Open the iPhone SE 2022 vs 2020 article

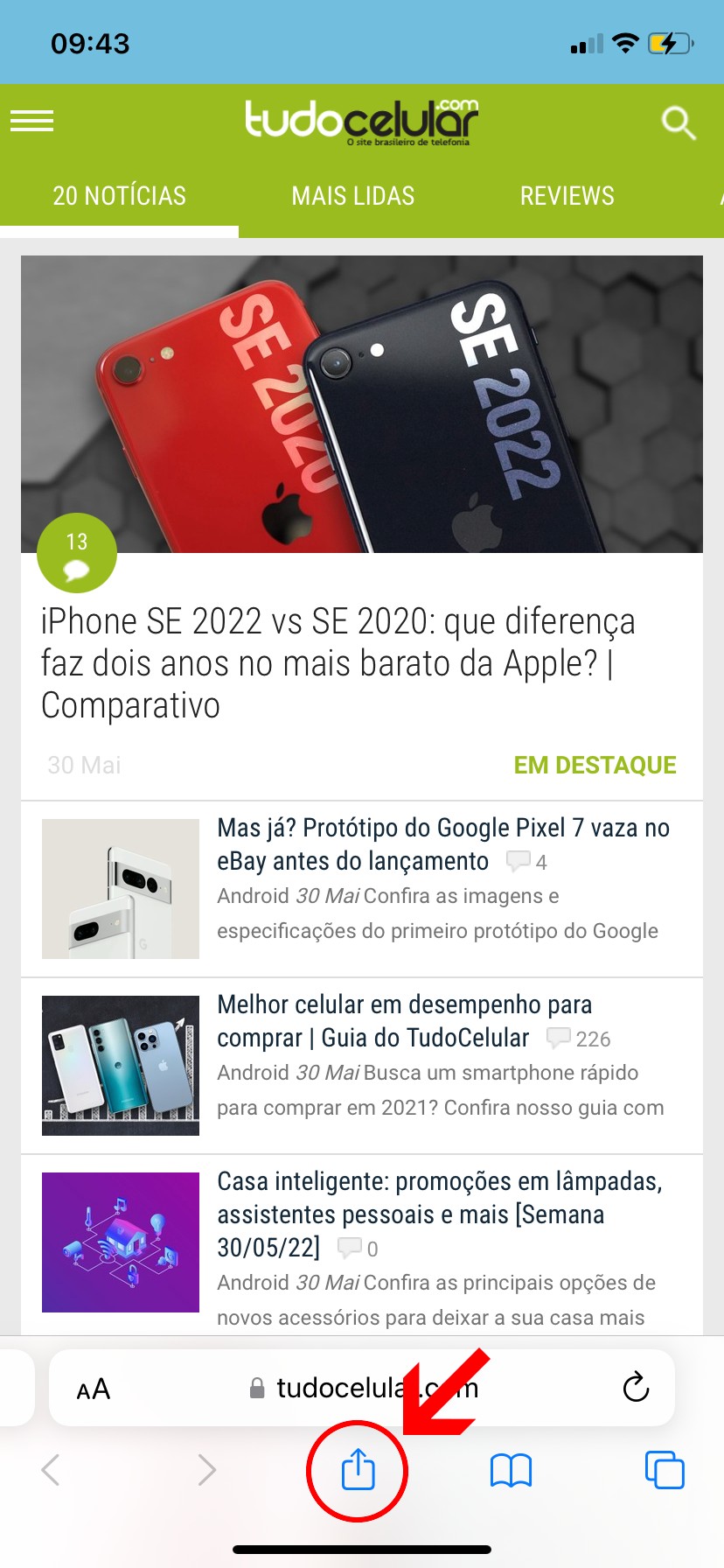[x=338, y=662]
